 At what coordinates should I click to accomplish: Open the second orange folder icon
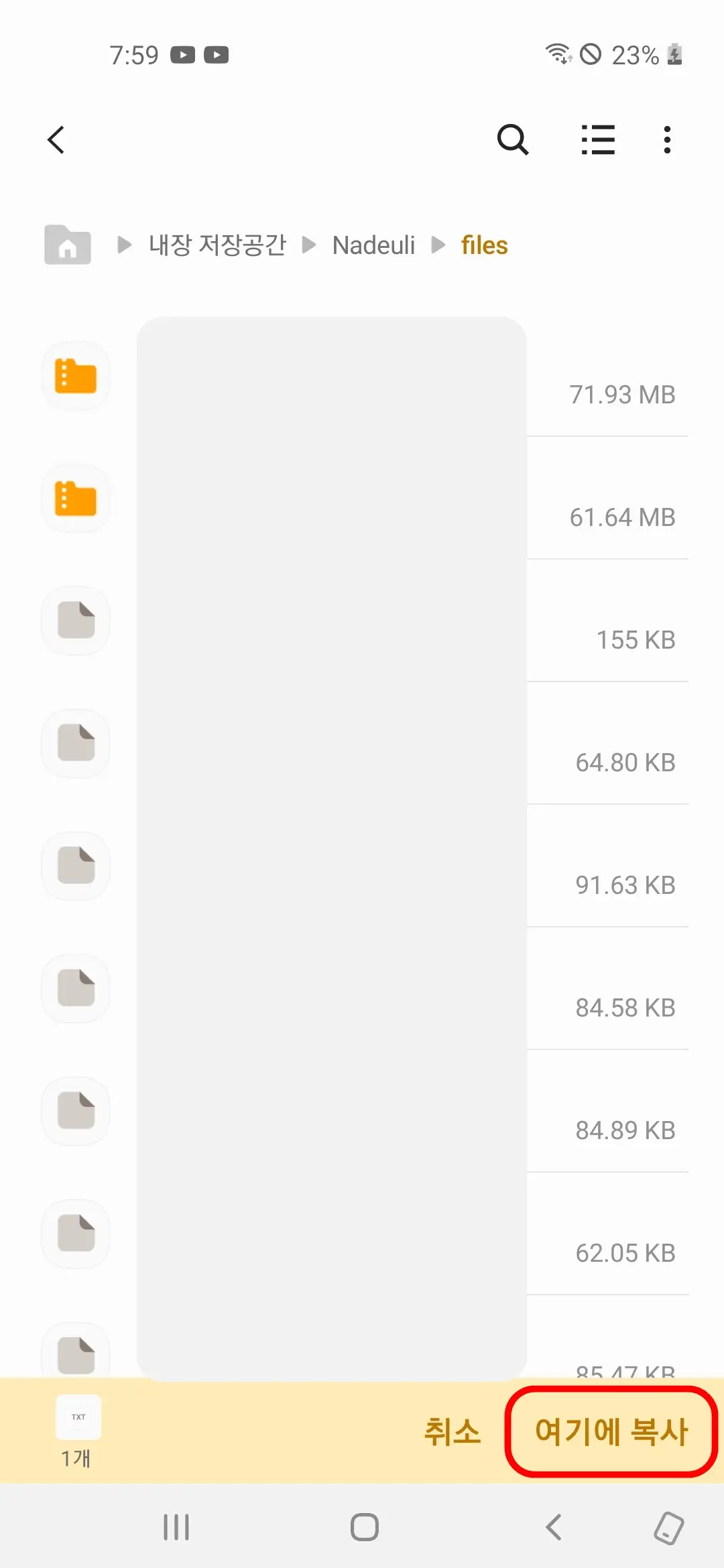pos(75,498)
